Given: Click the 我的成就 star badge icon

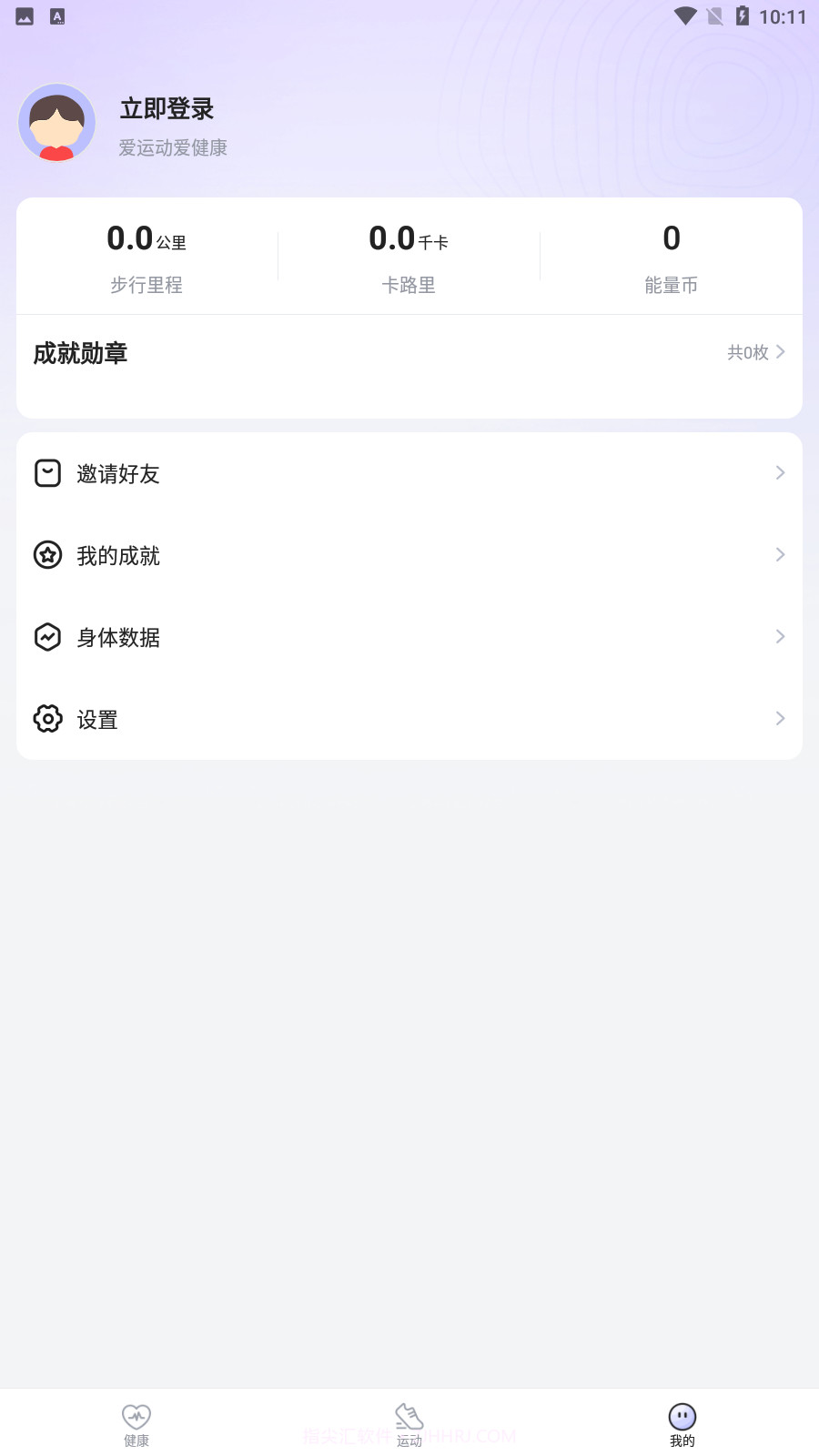Looking at the screenshot, I should (47, 554).
